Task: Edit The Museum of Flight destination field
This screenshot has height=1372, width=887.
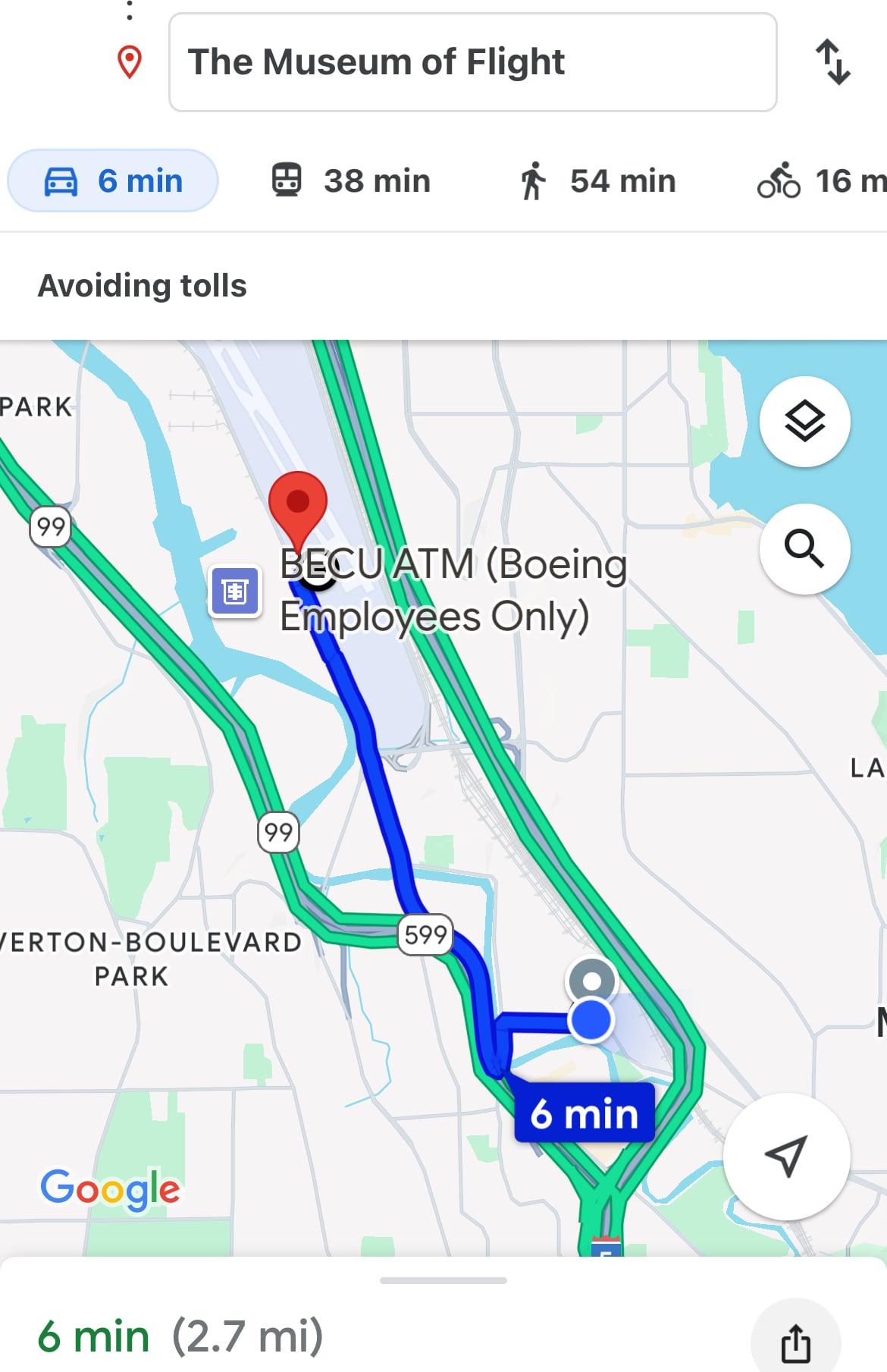Action: pyautogui.click(x=472, y=62)
